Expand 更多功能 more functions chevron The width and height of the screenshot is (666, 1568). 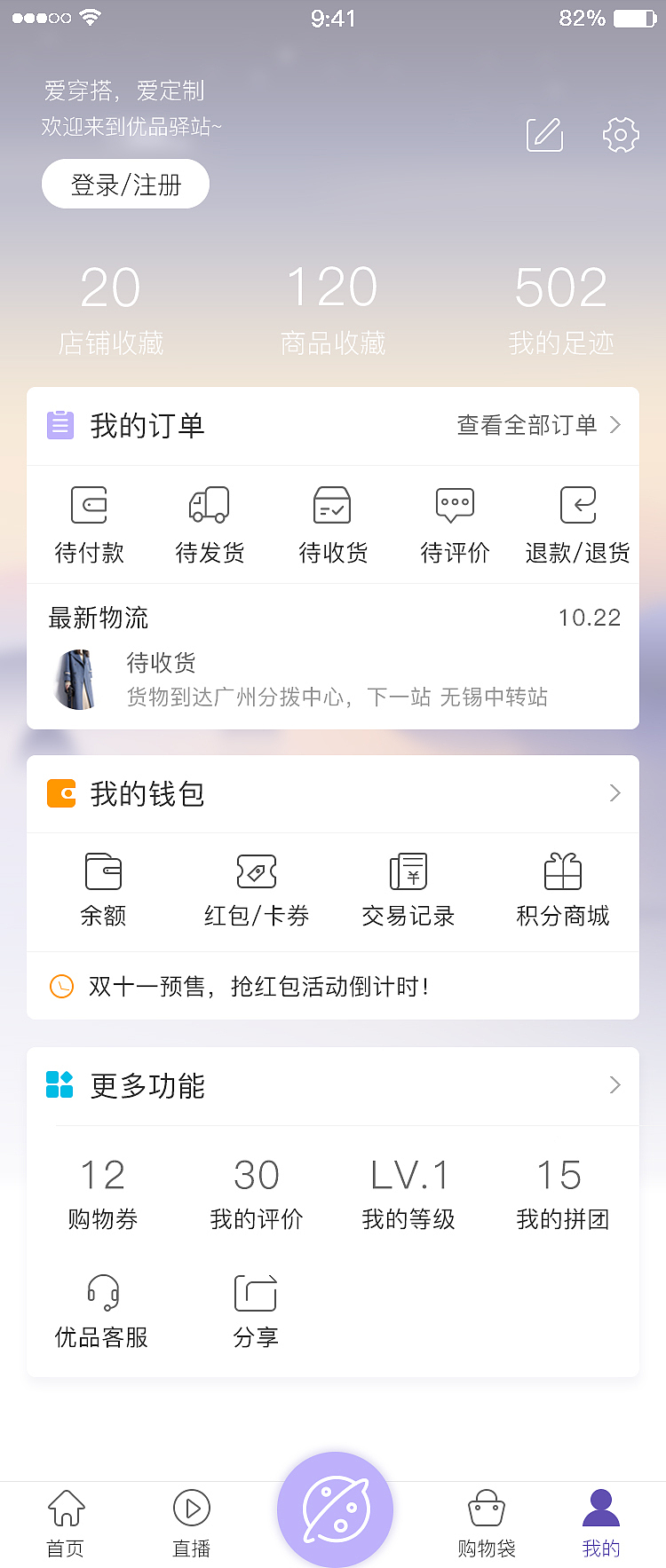(614, 1085)
